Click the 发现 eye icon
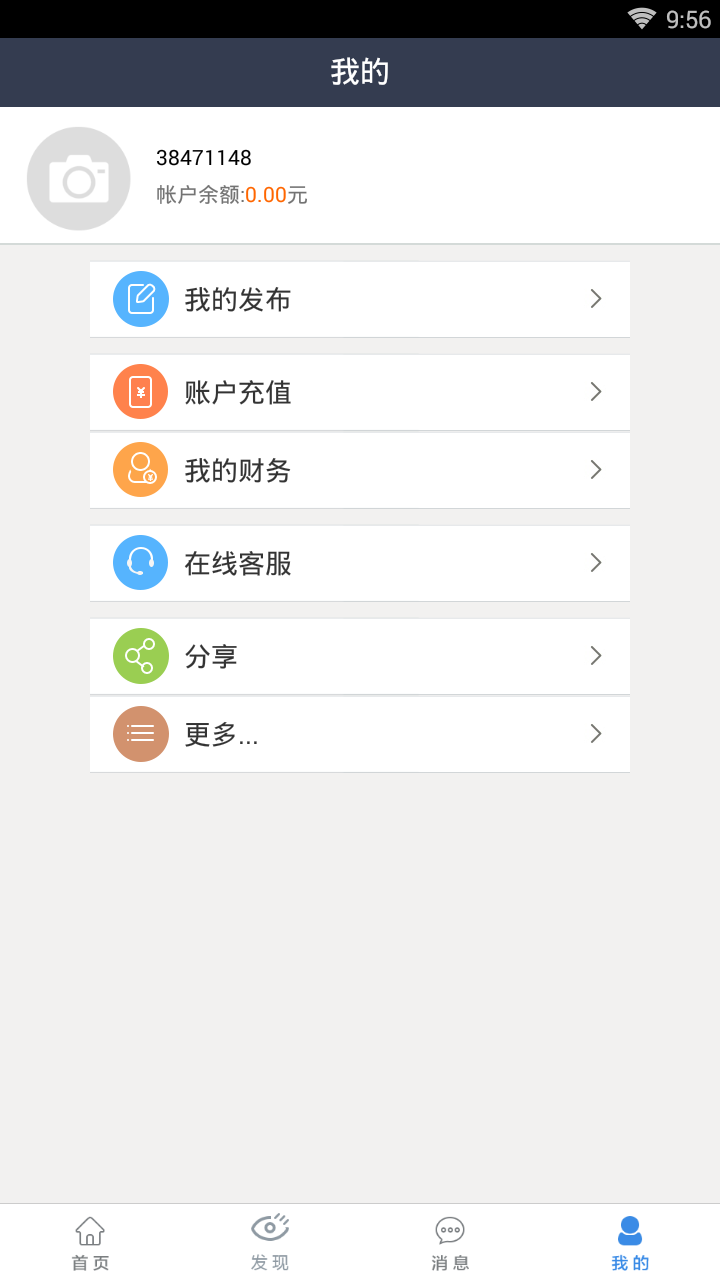This screenshot has height=1280, width=720. coord(269,1228)
